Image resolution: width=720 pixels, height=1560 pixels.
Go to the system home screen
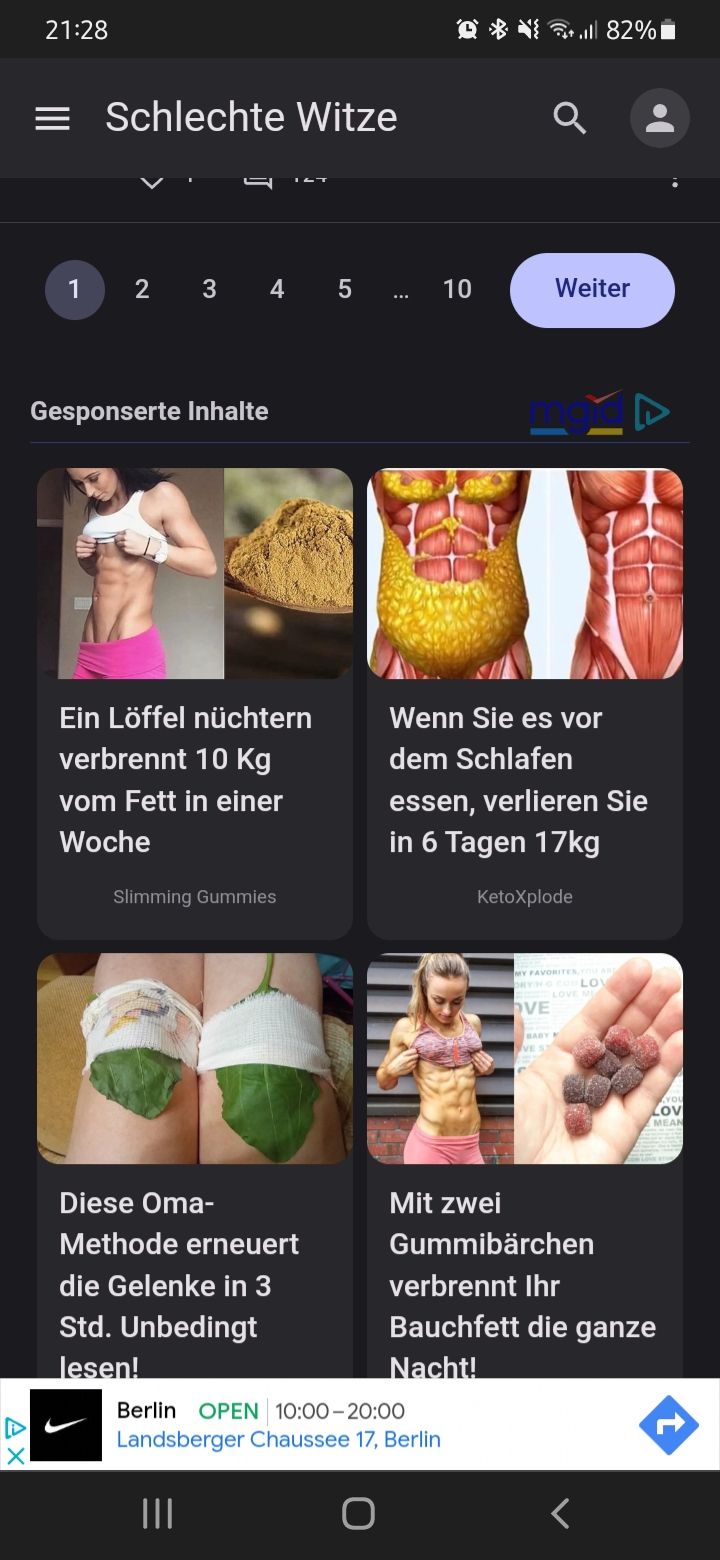(x=358, y=1513)
